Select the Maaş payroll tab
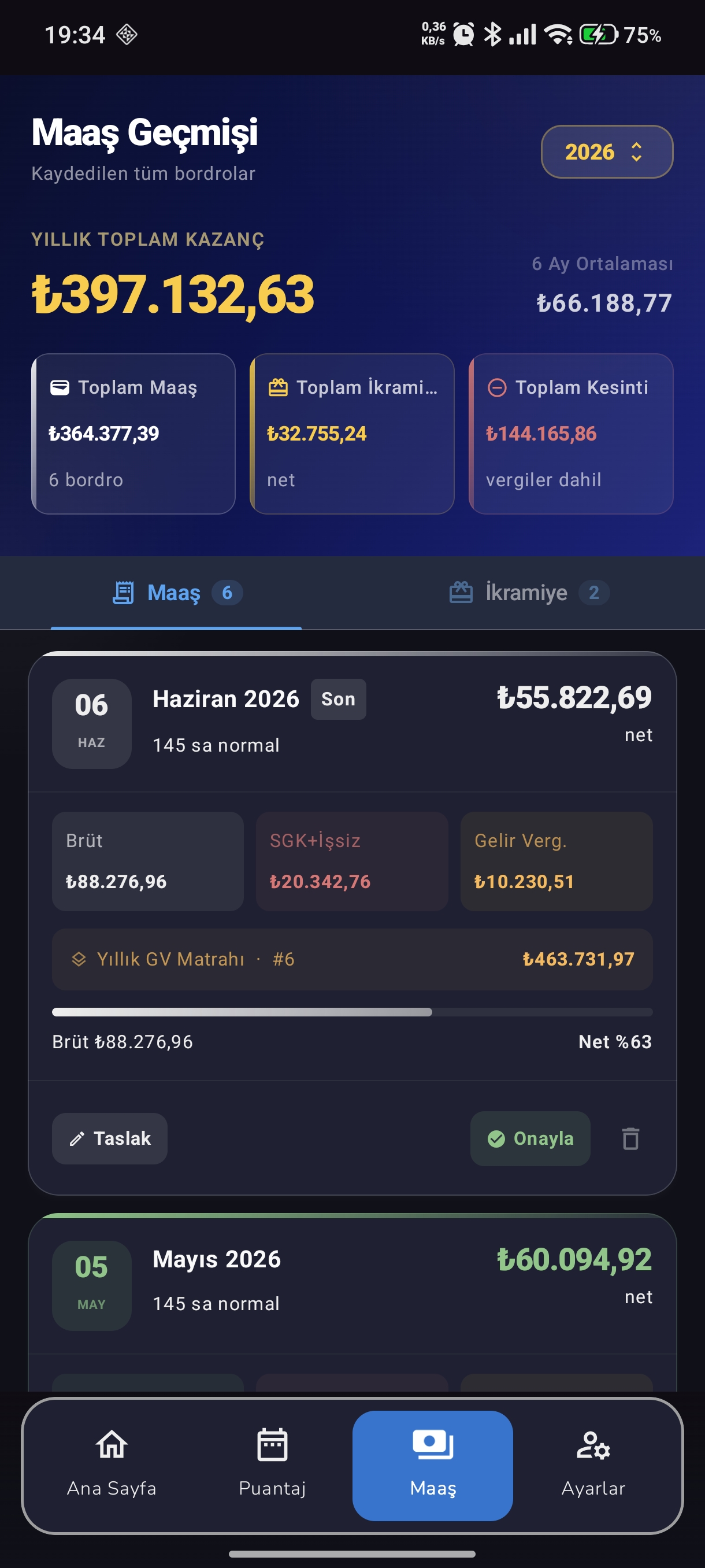Screen dimensions: 705x1568 point(176,593)
